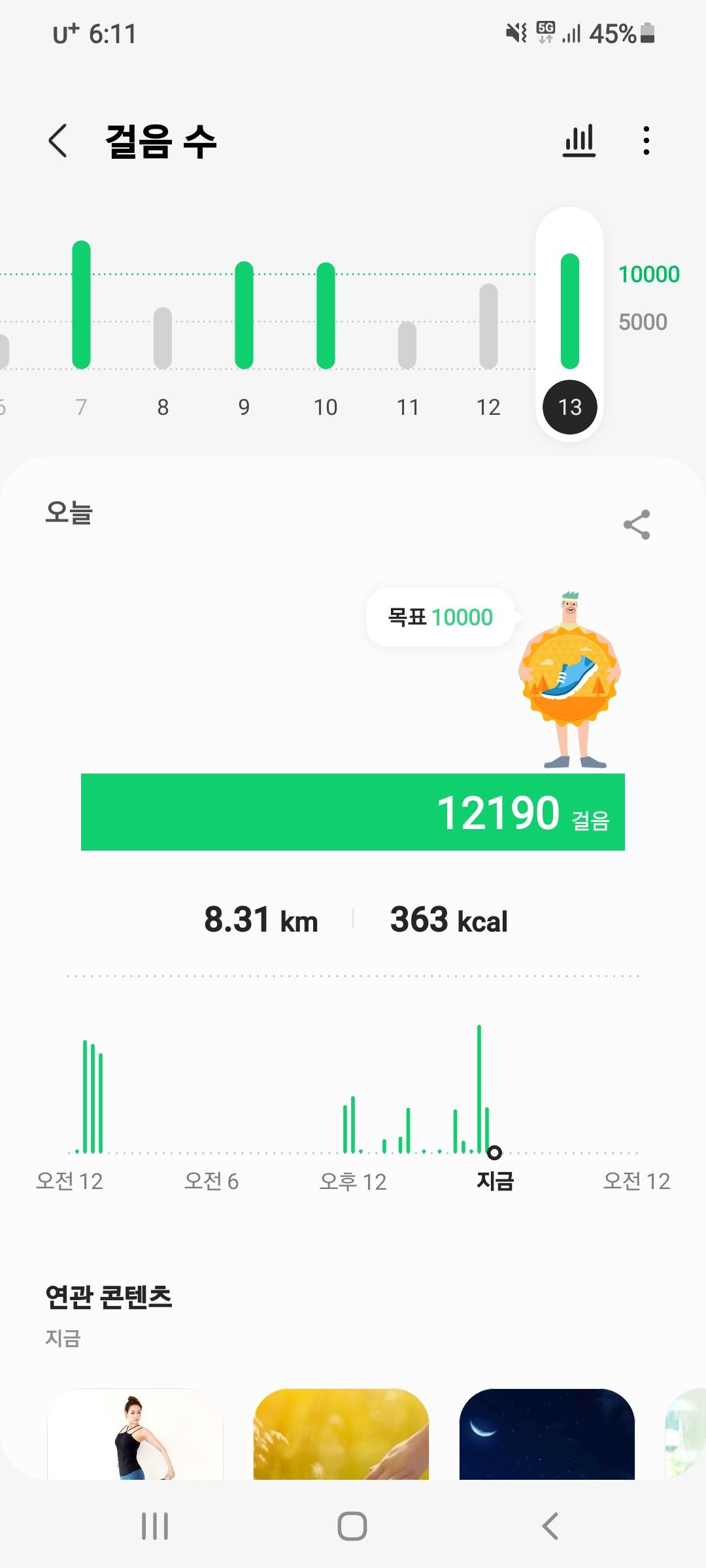The width and height of the screenshot is (706, 1568).
Task: Open the three-dot overflow menu
Action: pos(646,140)
